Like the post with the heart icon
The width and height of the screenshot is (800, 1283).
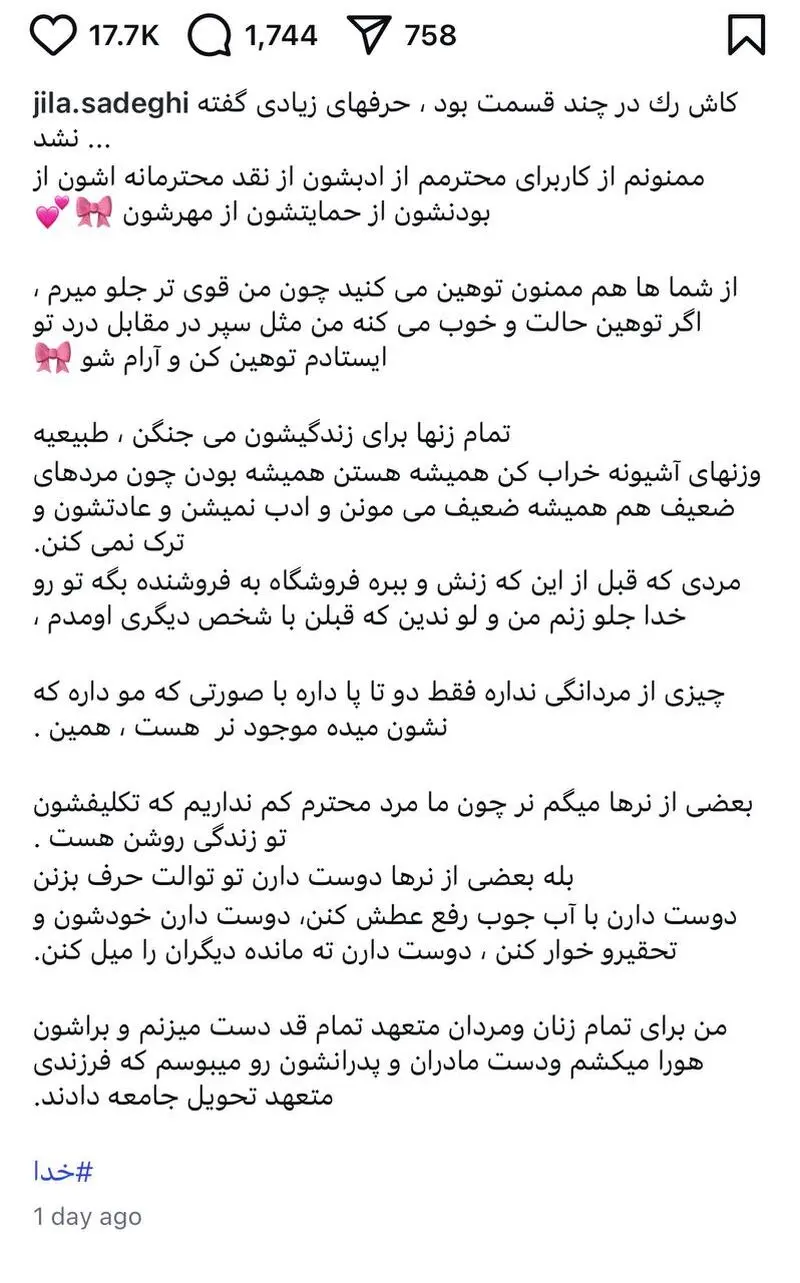[53, 36]
